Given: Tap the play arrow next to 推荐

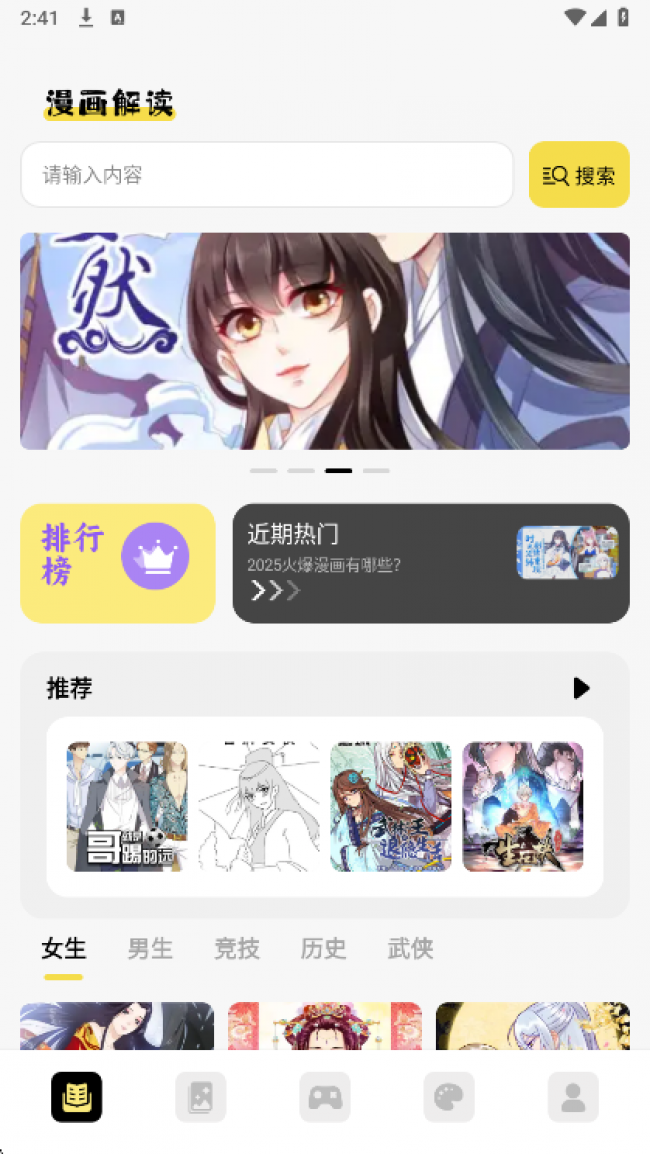Looking at the screenshot, I should click(x=581, y=688).
